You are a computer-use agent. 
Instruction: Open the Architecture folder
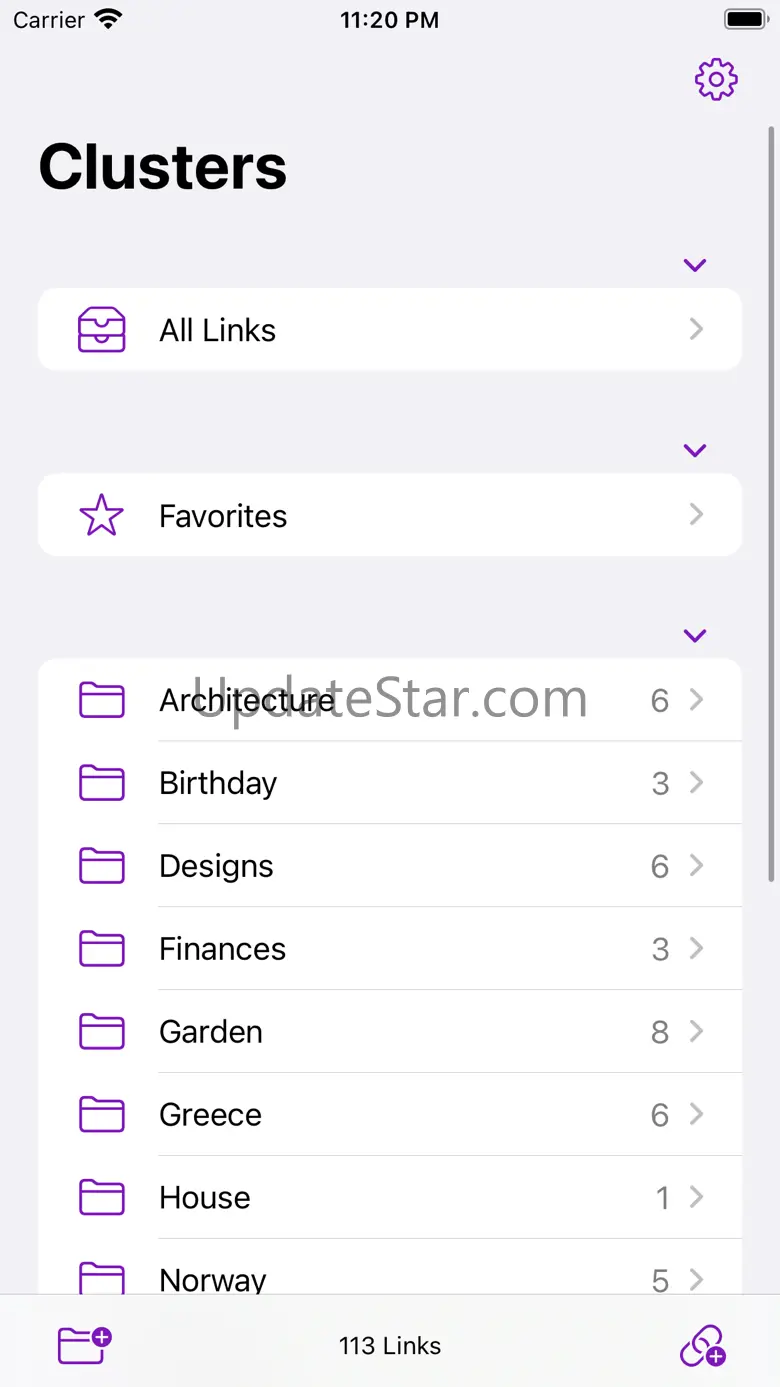[390, 700]
